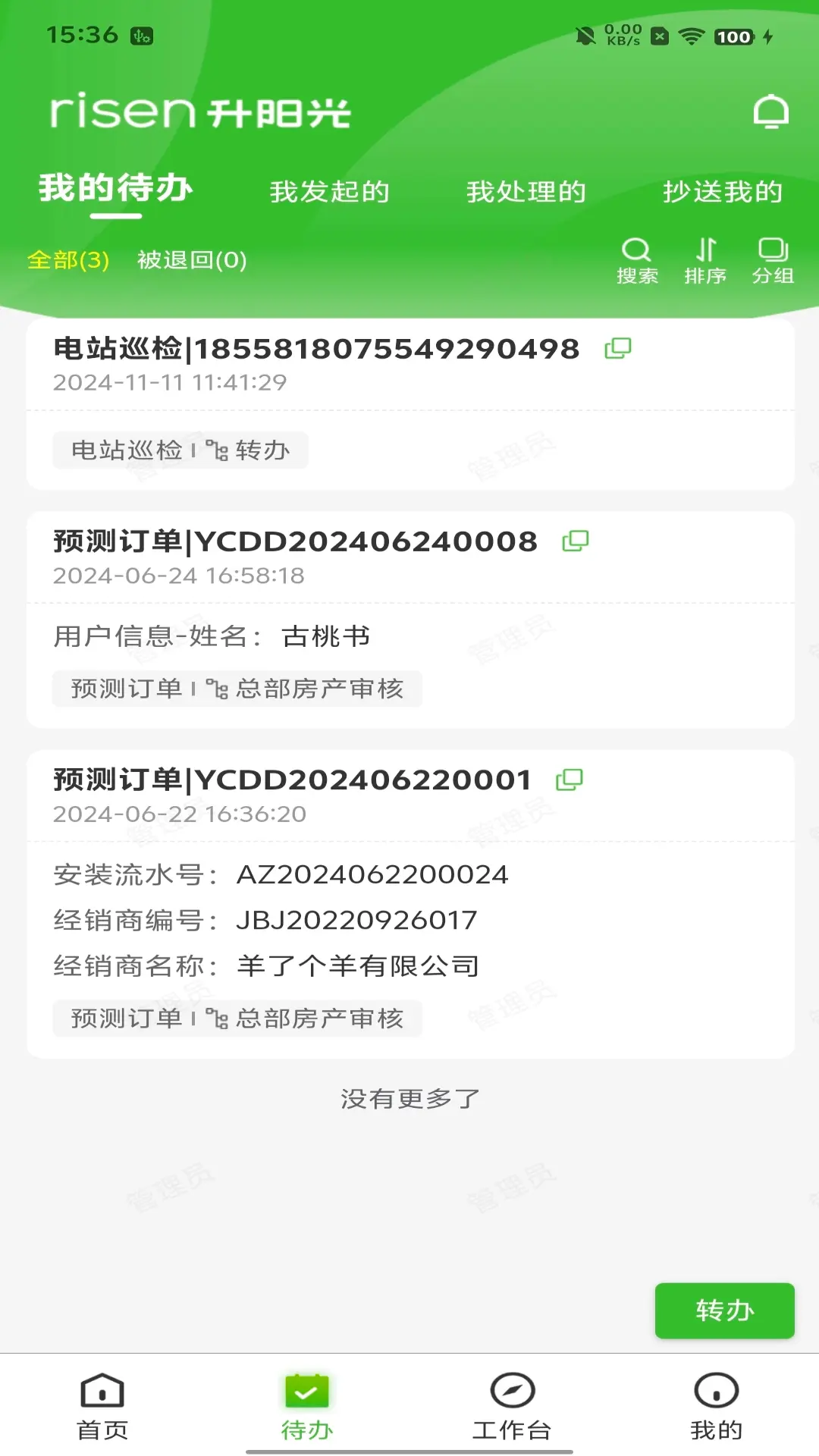The image size is (819, 1456).
Task: Click the 预测订单 总部房产审核 status tag
Action: pos(237,689)
